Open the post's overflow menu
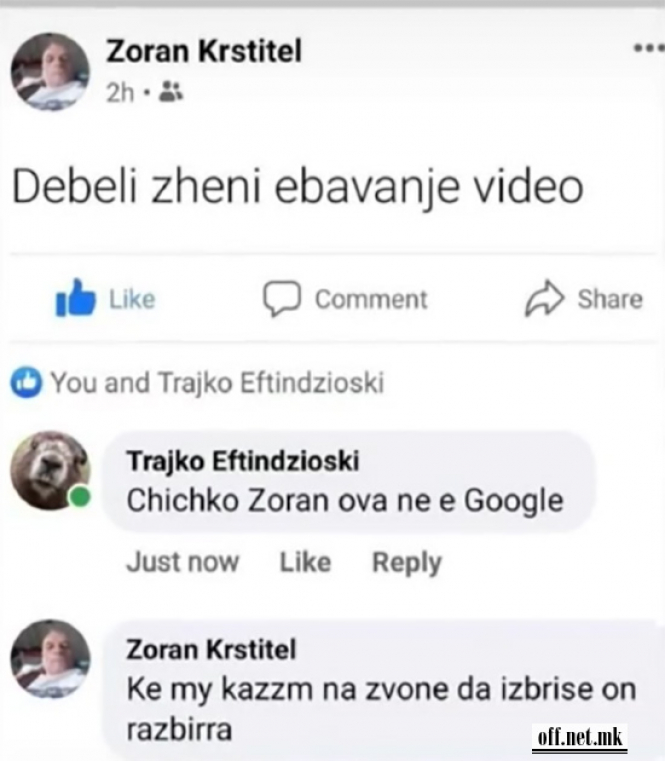665x761 pixels. tap(648, 47)
